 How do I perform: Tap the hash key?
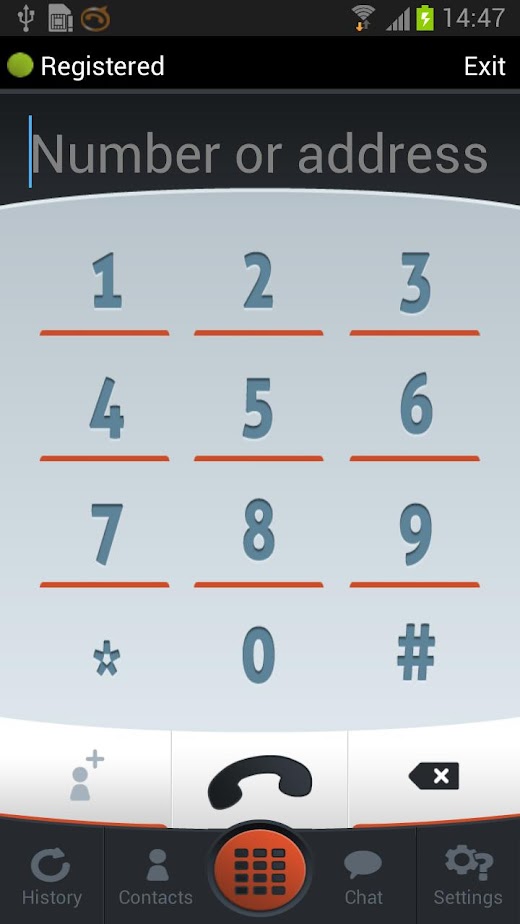(x=415, y=653)
